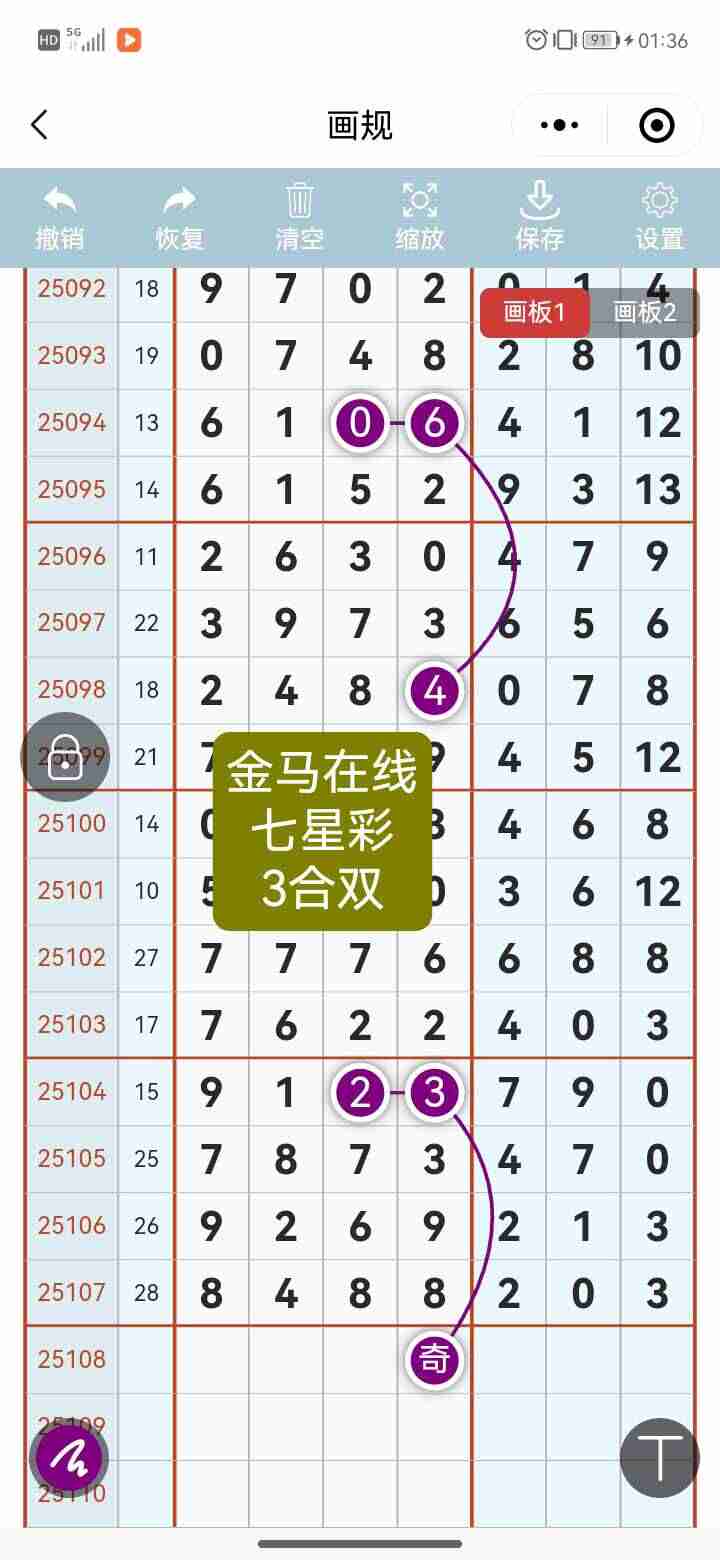Tap the circled 奇 marker toggle

point(434,1360)
